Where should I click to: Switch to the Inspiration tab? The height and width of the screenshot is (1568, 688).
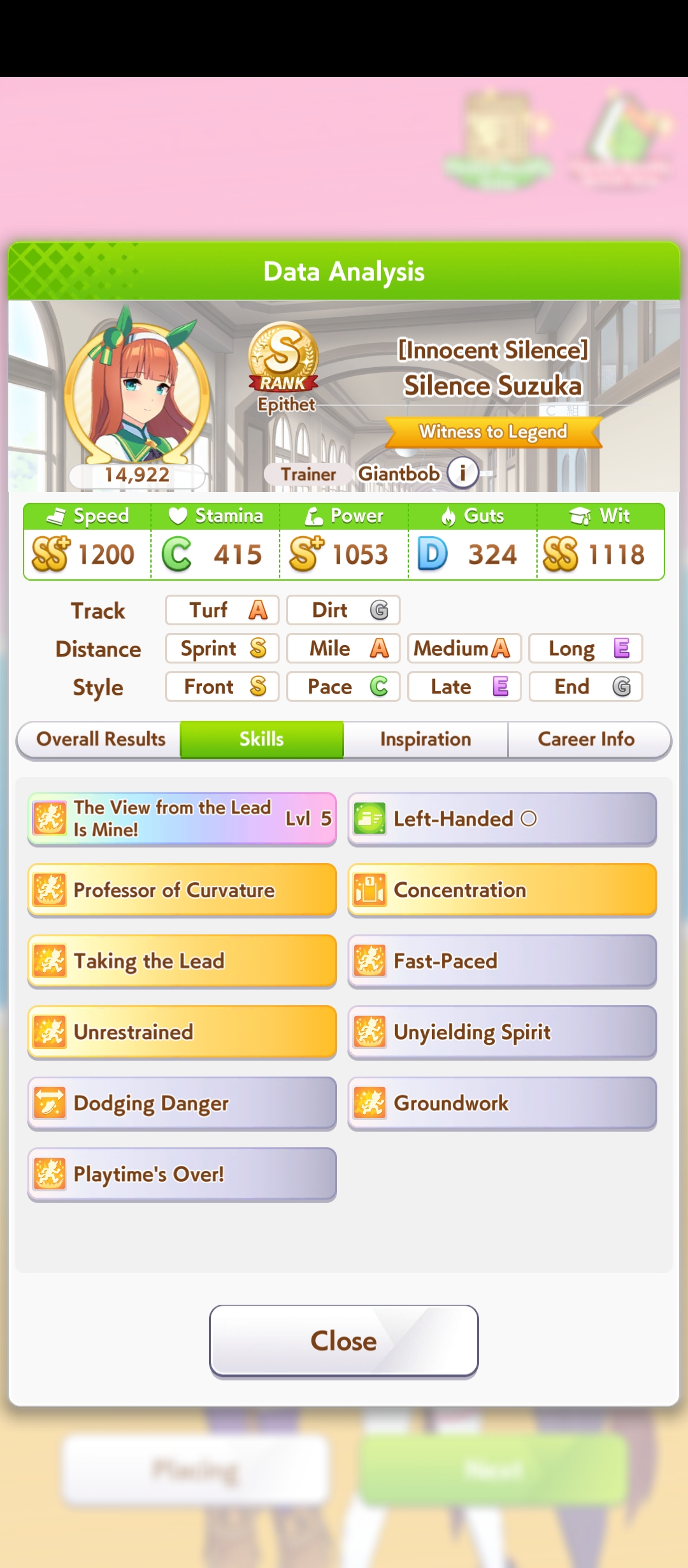426,739
